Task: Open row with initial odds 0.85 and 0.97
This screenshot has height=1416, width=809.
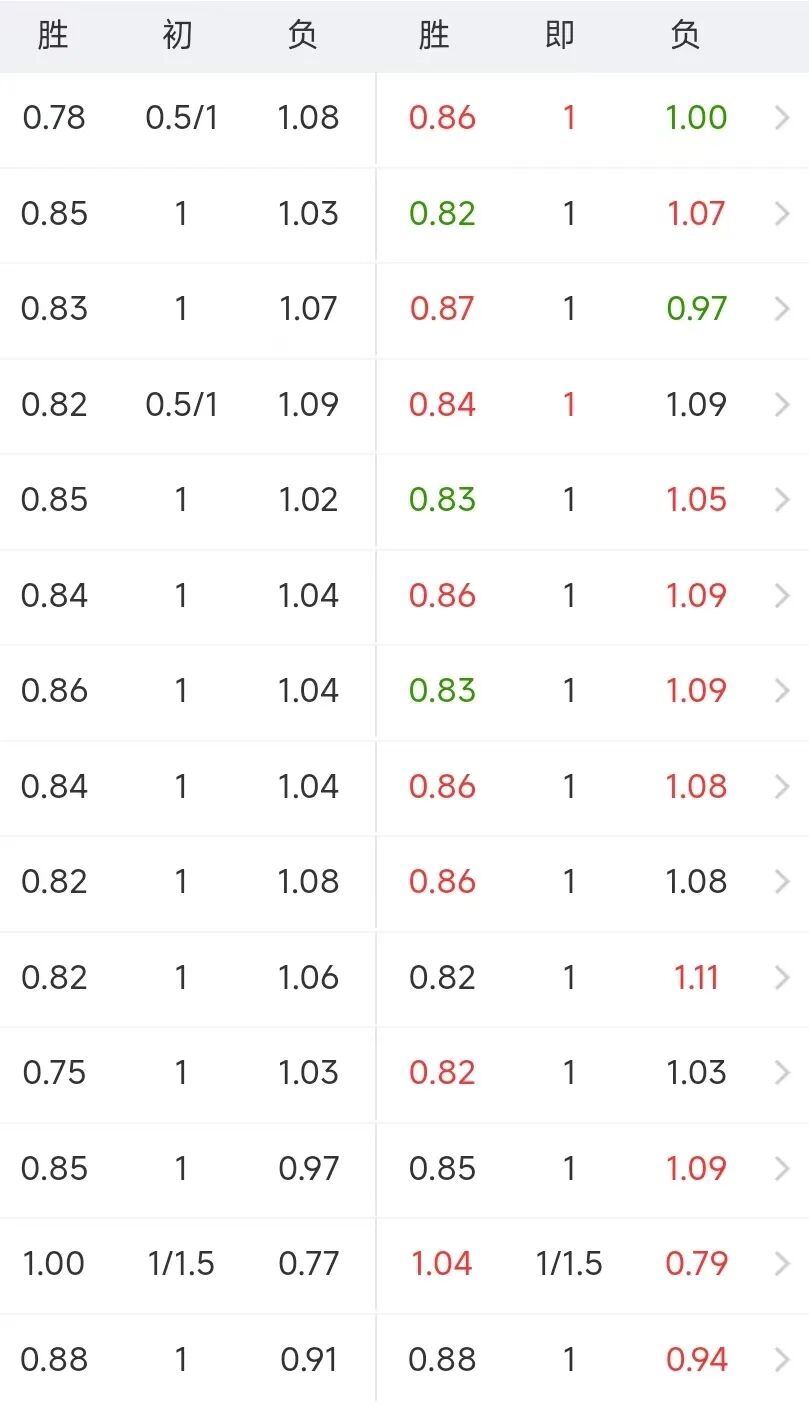Action: coord(782,1168)
